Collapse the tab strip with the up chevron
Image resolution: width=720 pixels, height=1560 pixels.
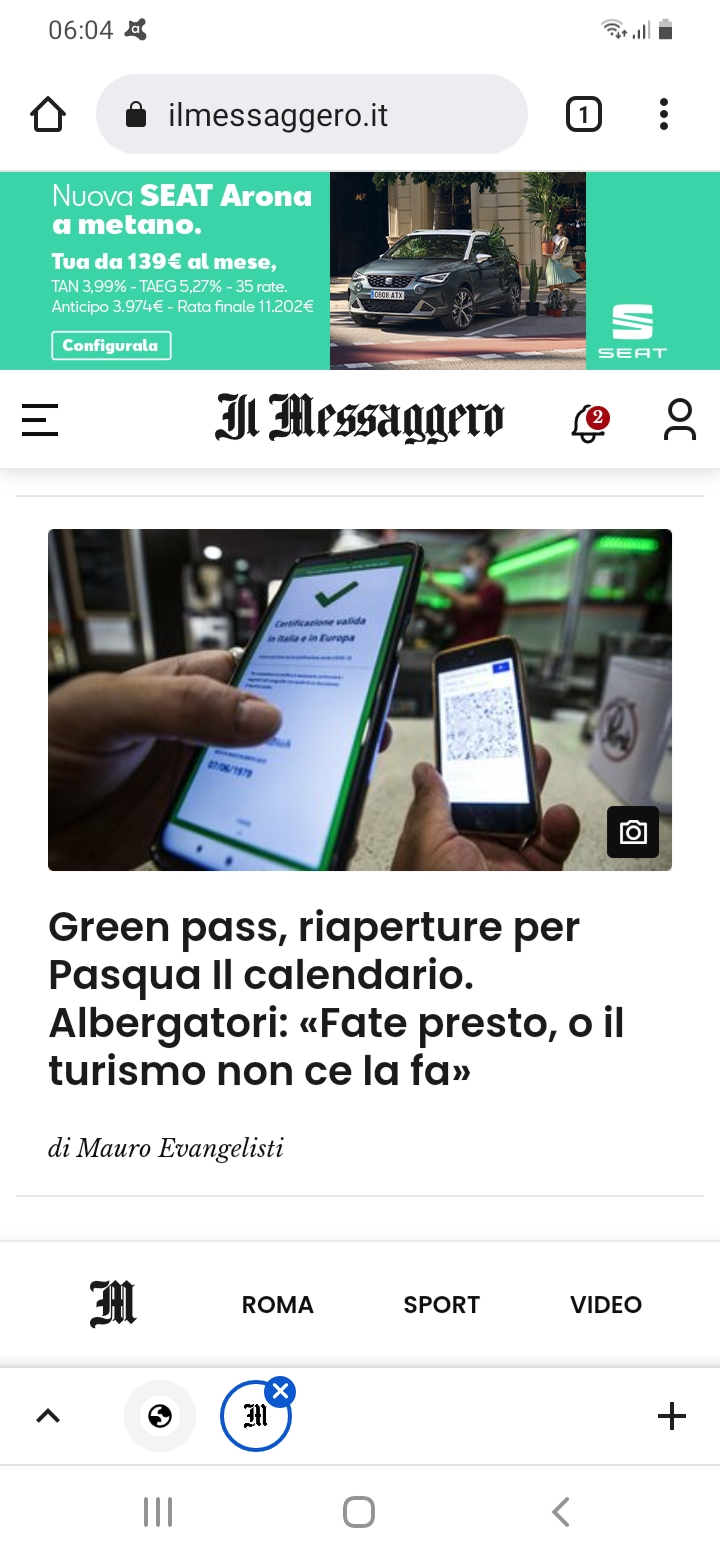tap(48, 1416)
